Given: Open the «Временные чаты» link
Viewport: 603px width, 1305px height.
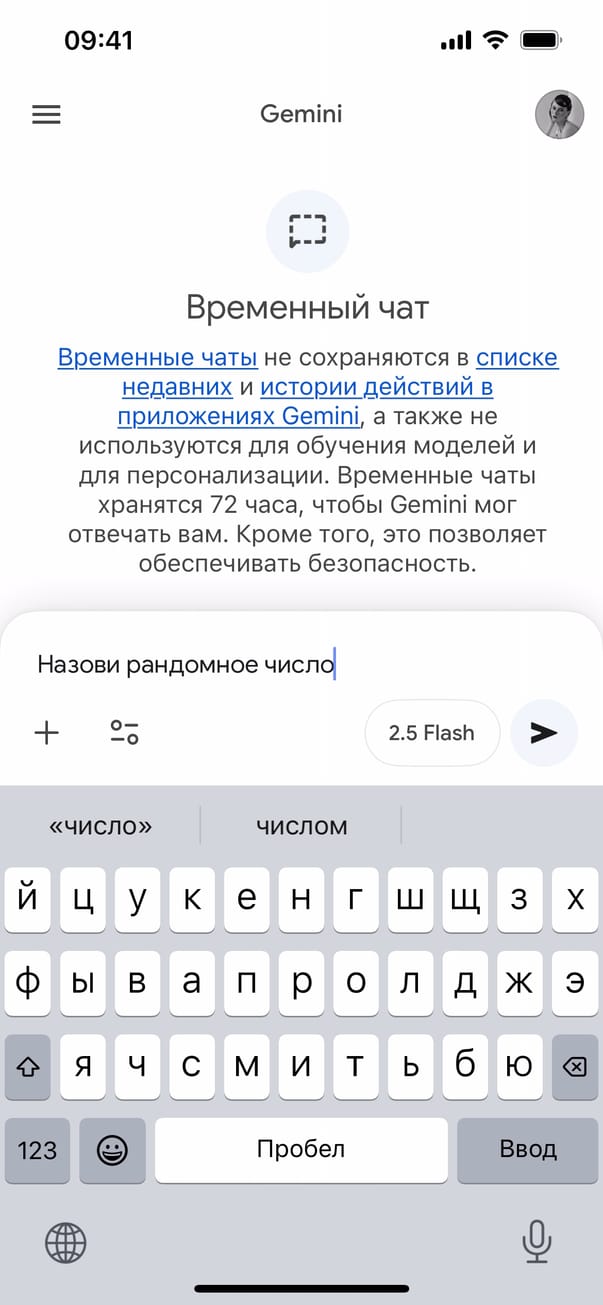Looking at the screenshot, I should [x=158, y=357].
